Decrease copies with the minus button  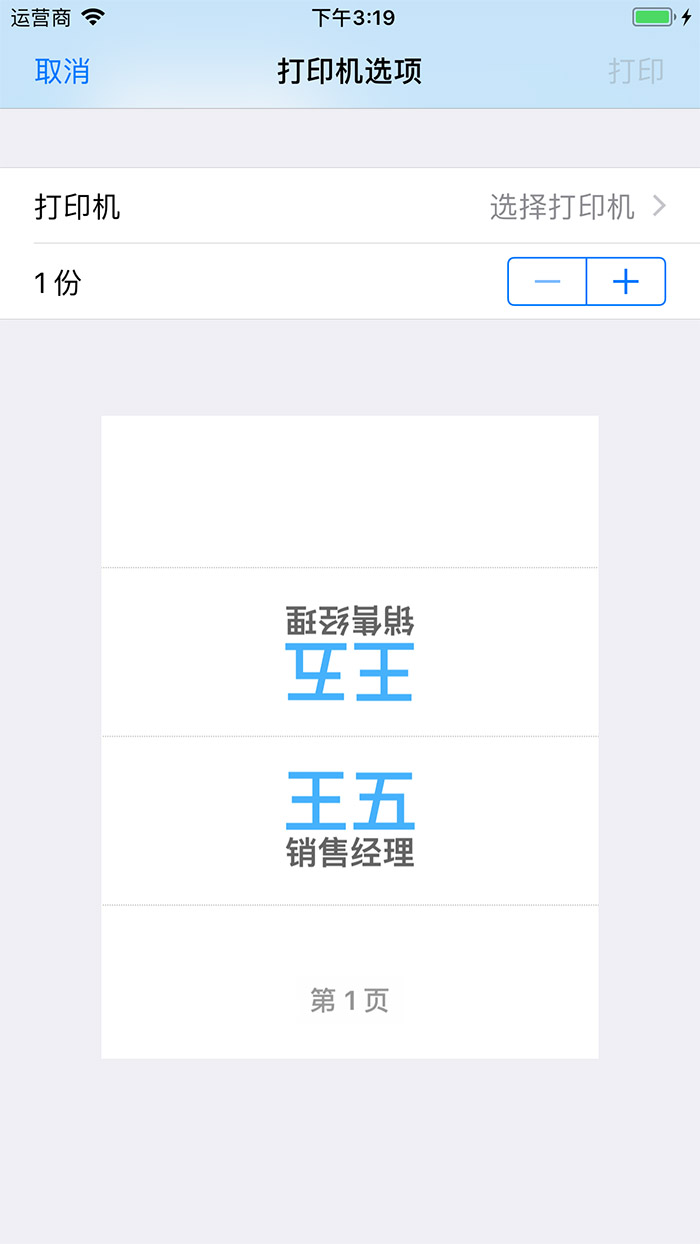click(547, 282)
